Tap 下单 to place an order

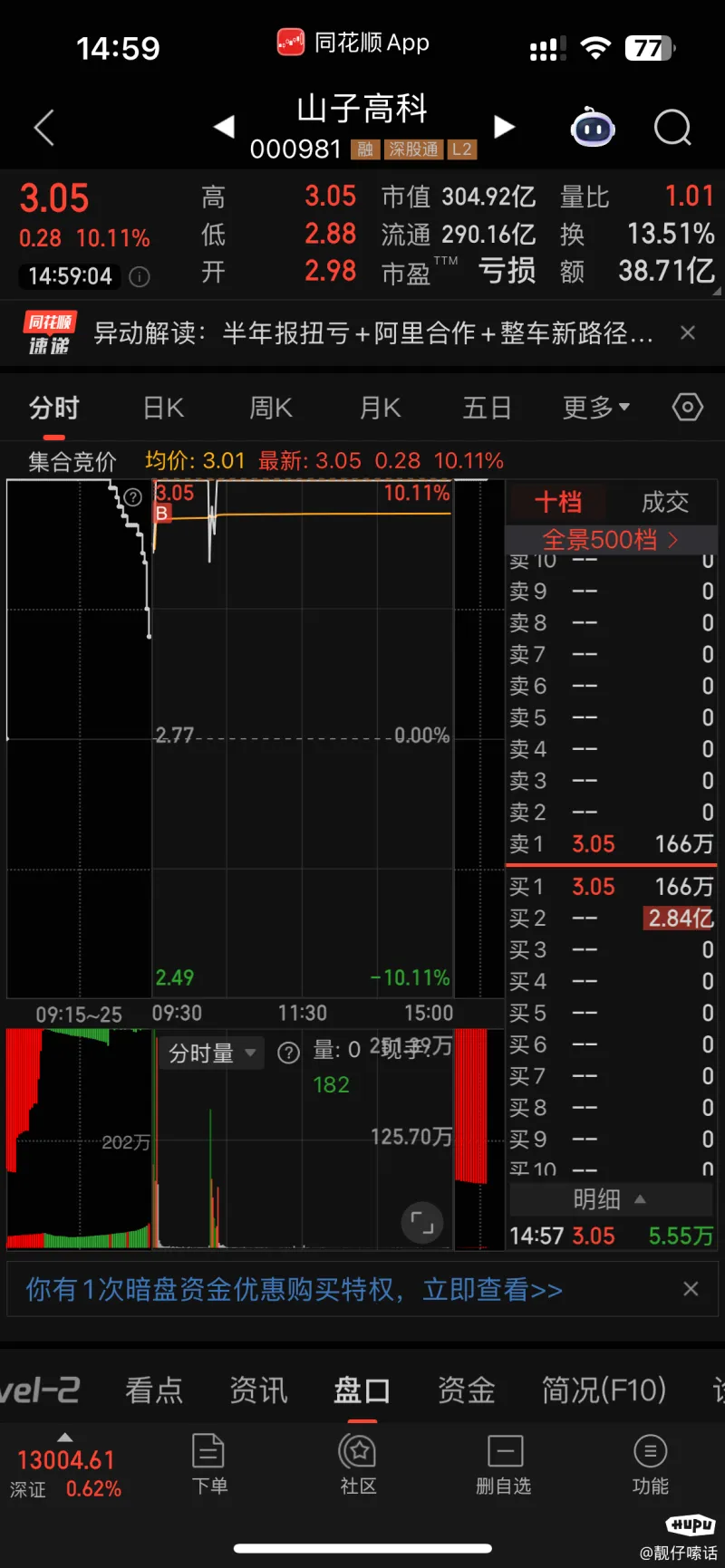209,1464
